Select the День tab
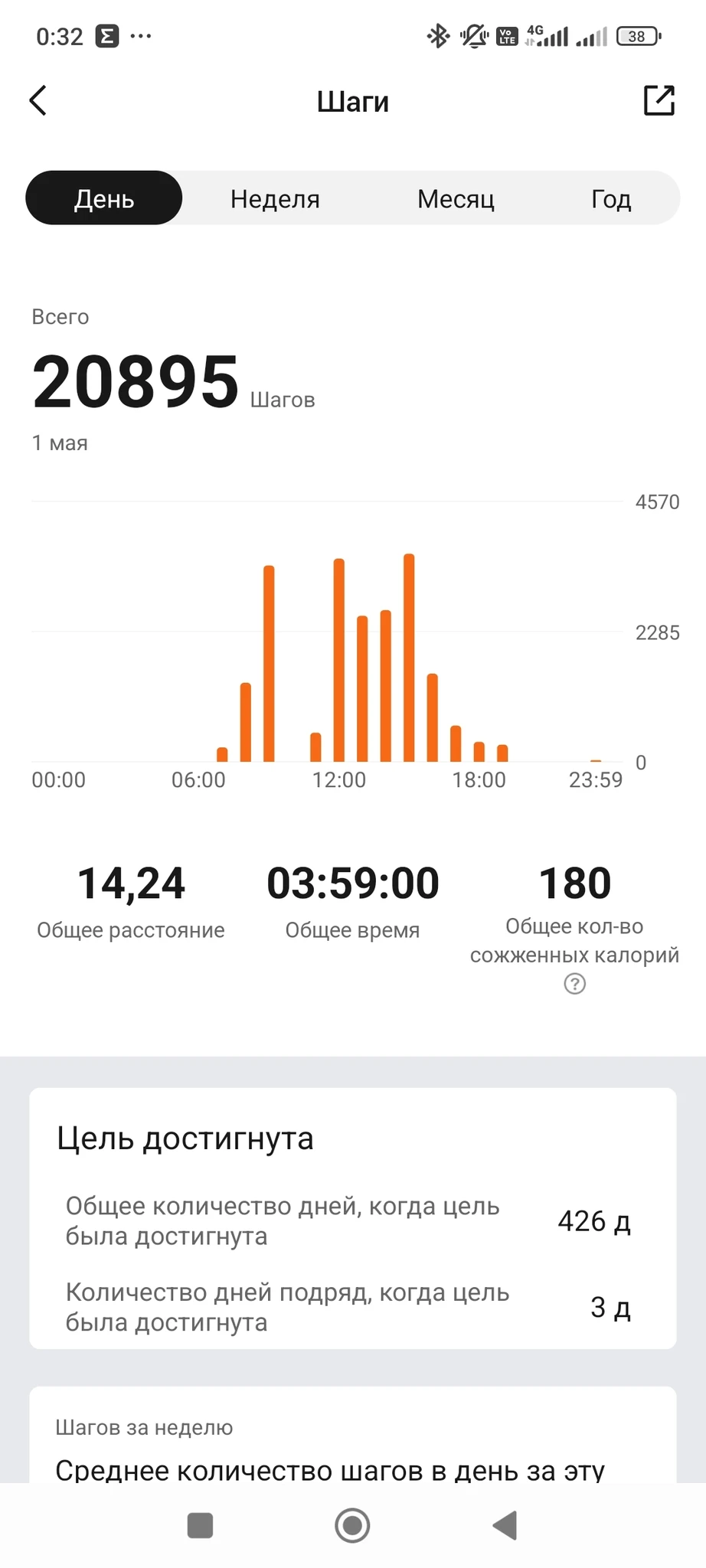706x1568 pixels. [104, 199]
